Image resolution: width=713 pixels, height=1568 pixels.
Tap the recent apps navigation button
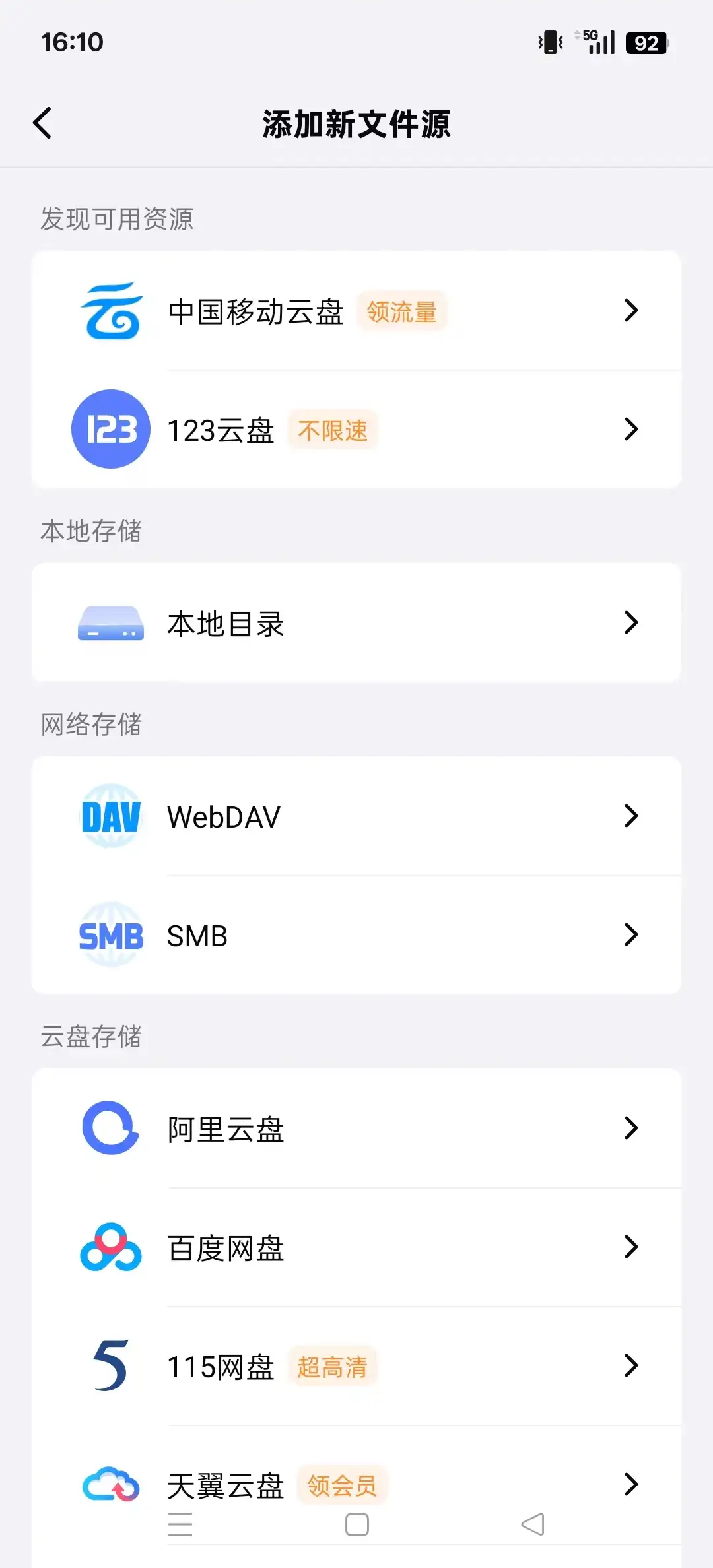point(181,1525)
